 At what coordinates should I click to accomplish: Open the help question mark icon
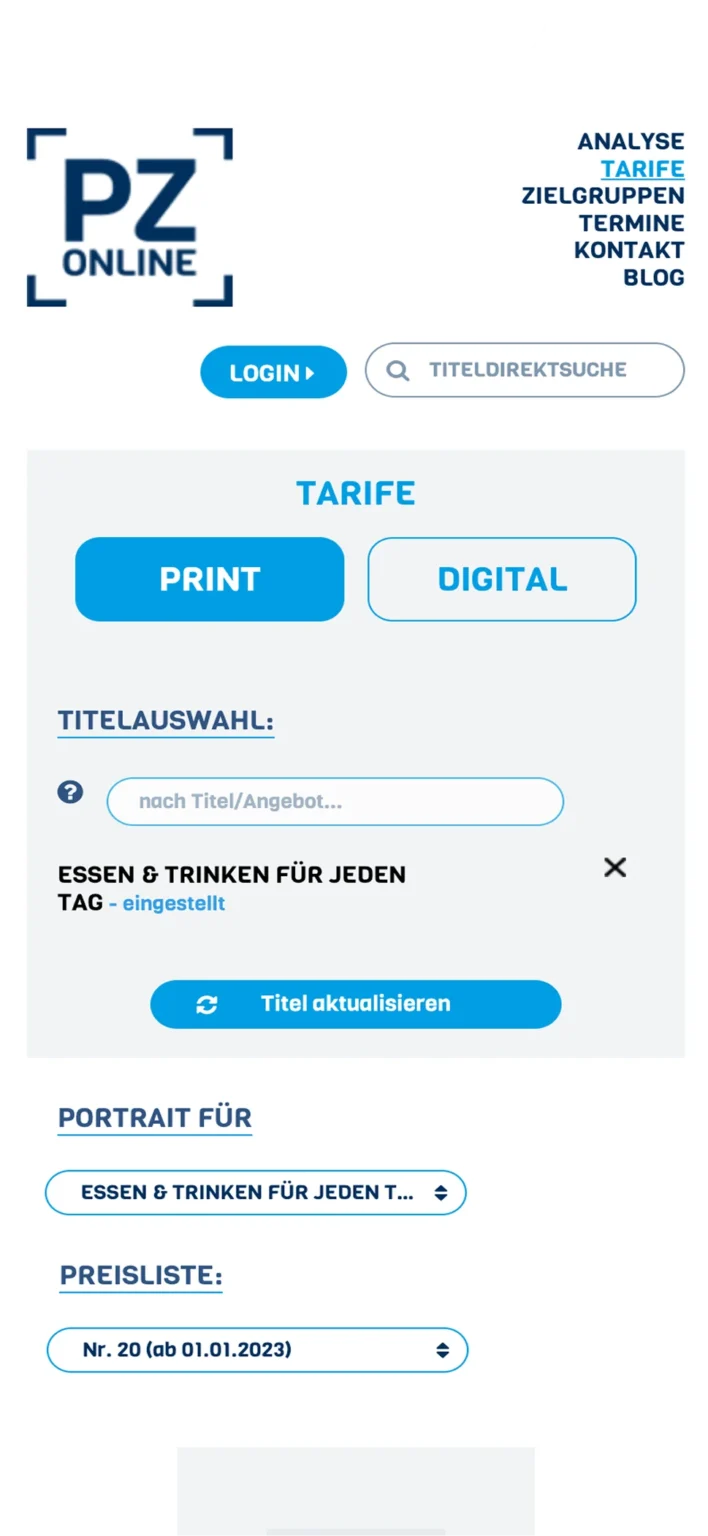pyautogui.click(x=70, y=793)
